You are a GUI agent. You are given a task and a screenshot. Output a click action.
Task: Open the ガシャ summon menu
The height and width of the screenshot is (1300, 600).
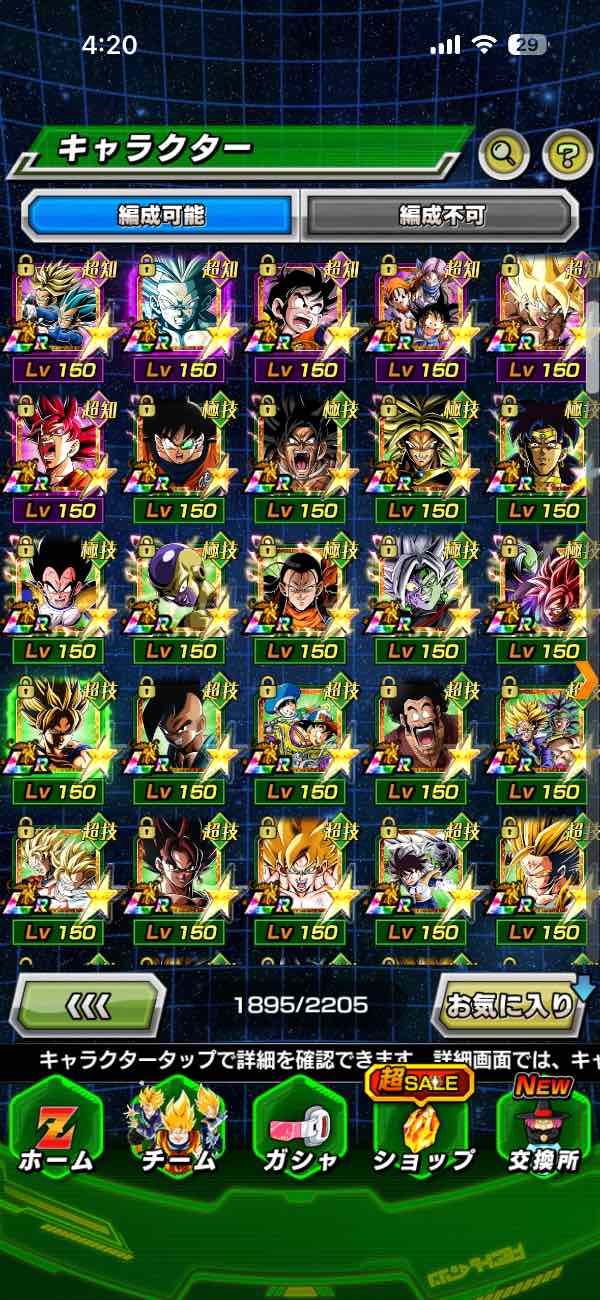click(x=300, y=1130)
